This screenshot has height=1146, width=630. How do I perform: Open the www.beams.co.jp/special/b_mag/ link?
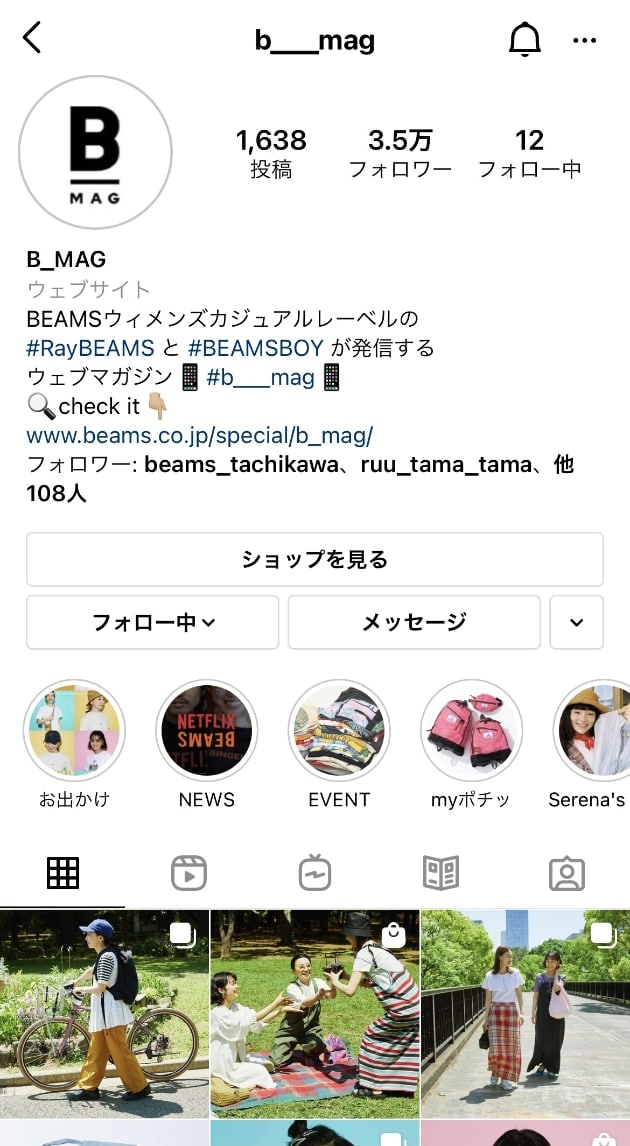200,435
